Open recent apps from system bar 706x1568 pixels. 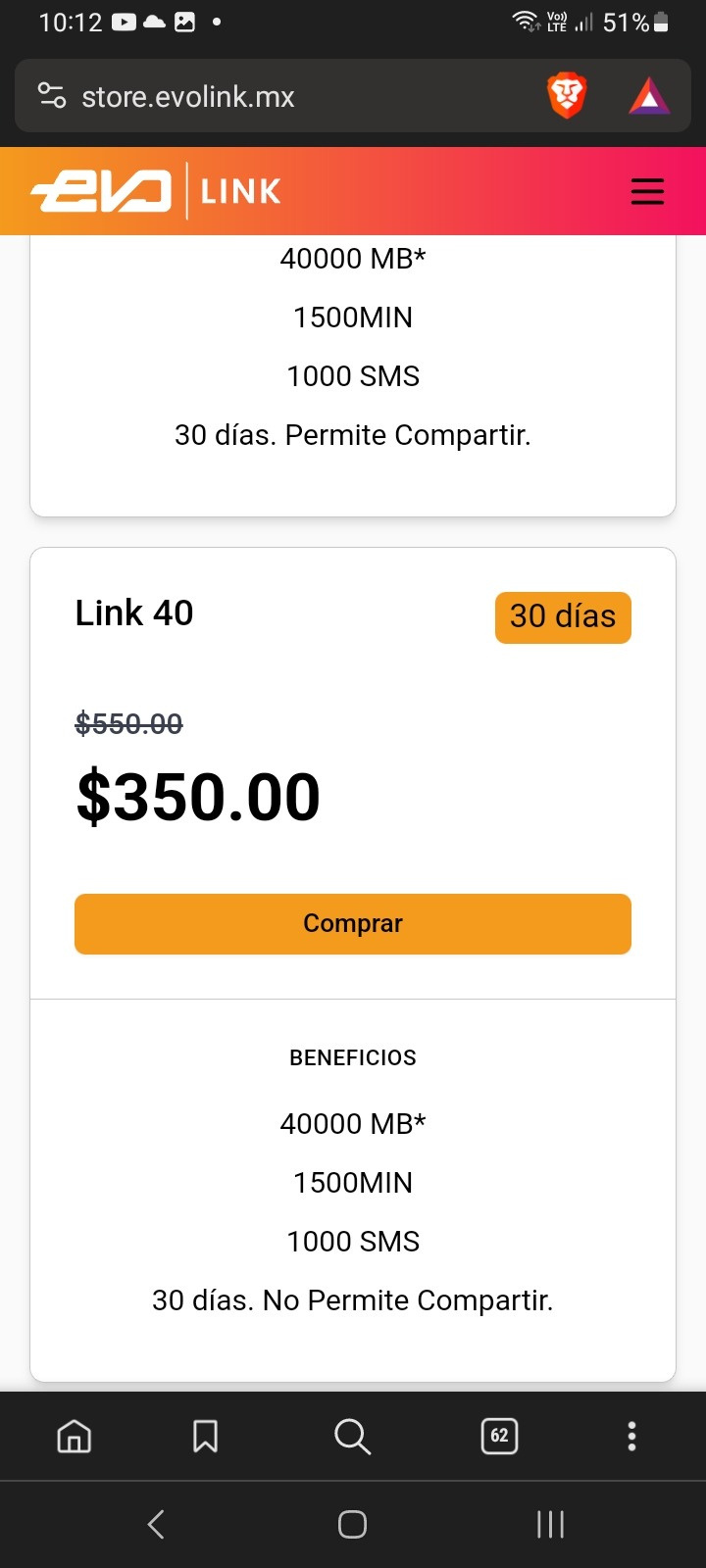550,1525
